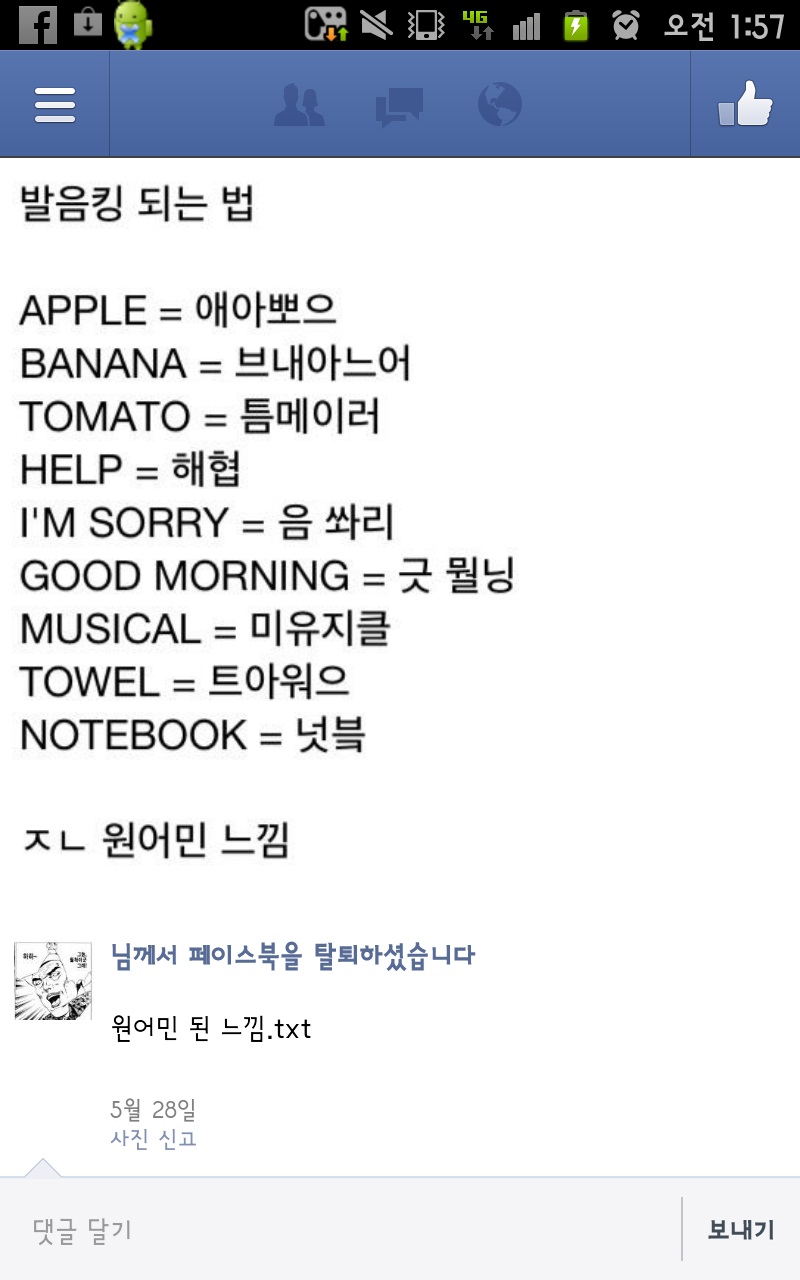The width and height of the screenshot is (800, 1280).
Task: Like this photo with thumbs-up
Action: coord(745,105)
